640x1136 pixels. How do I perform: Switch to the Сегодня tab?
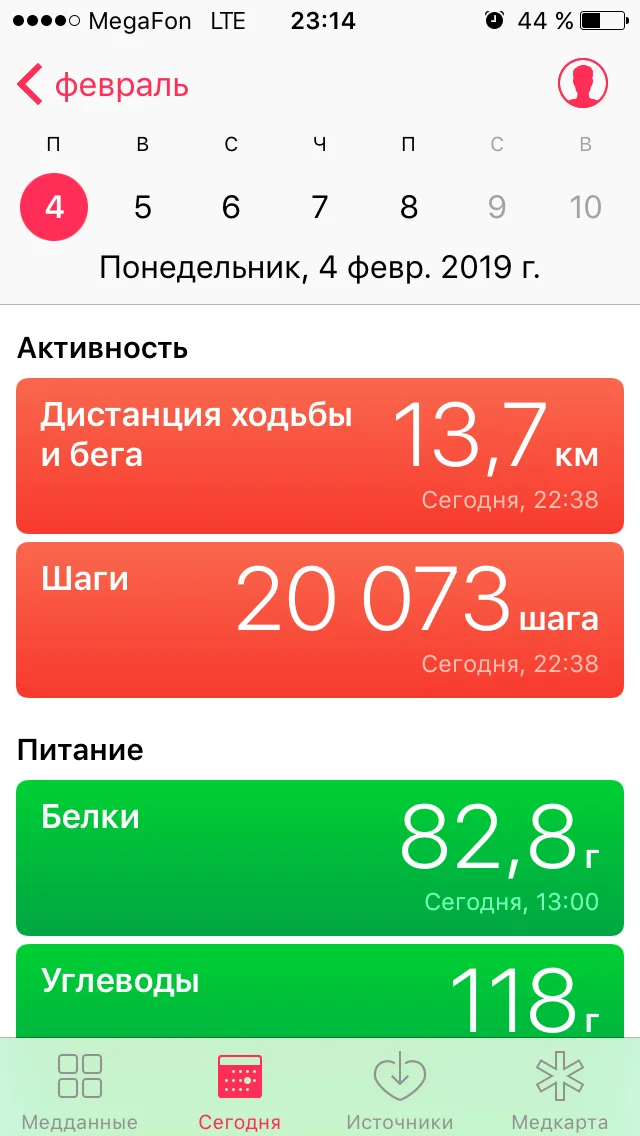(x=240, y=1090)
